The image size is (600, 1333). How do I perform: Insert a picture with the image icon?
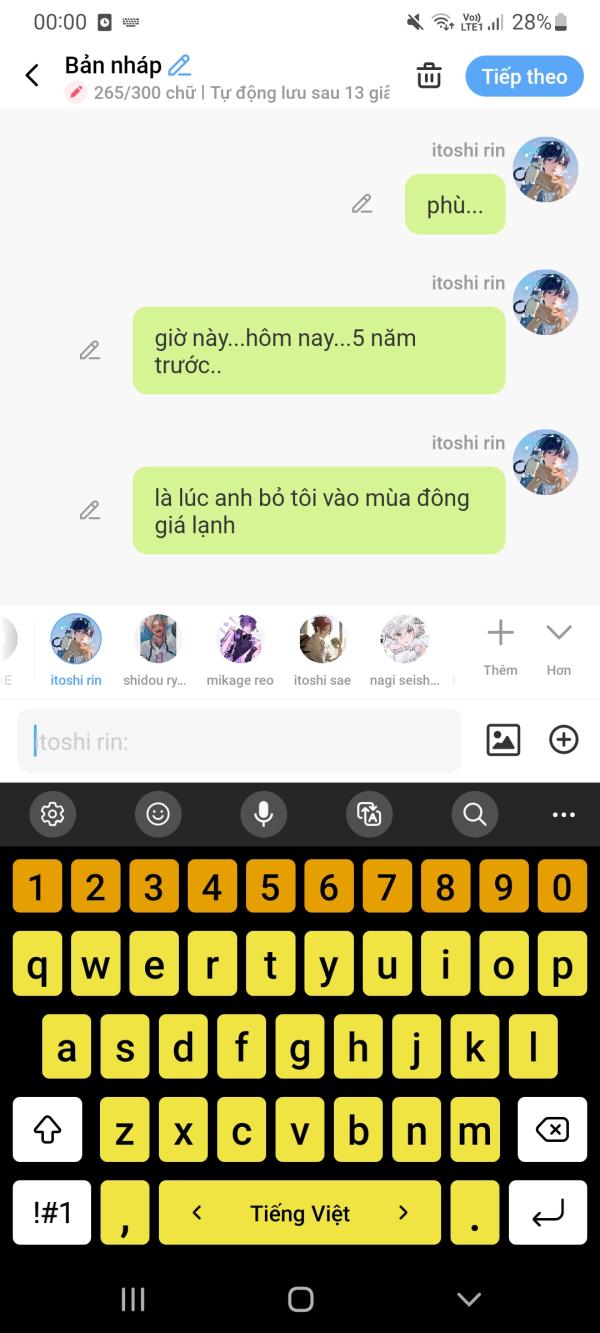[x=503, y=740]
